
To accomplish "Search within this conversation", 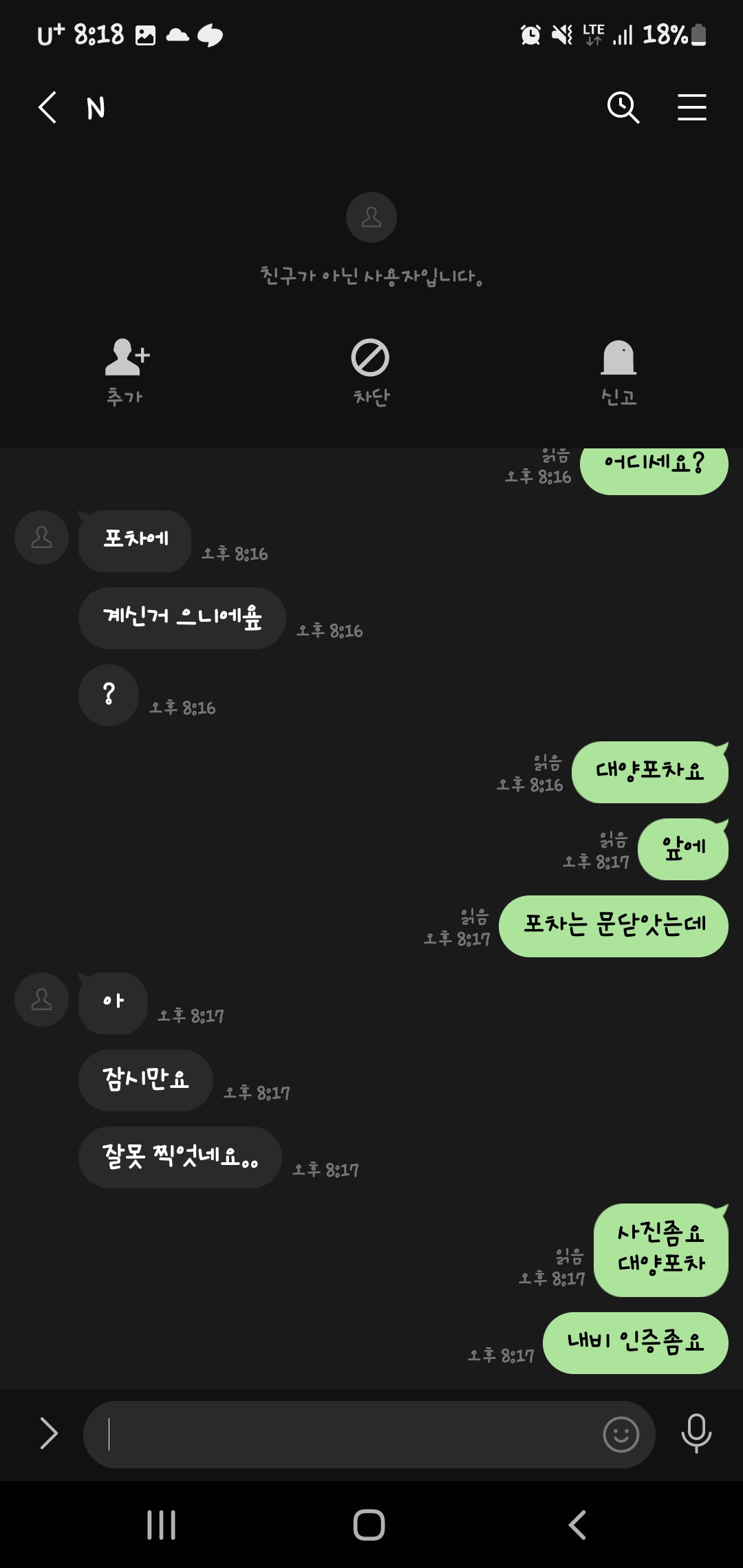I will (x=623, y=108).
